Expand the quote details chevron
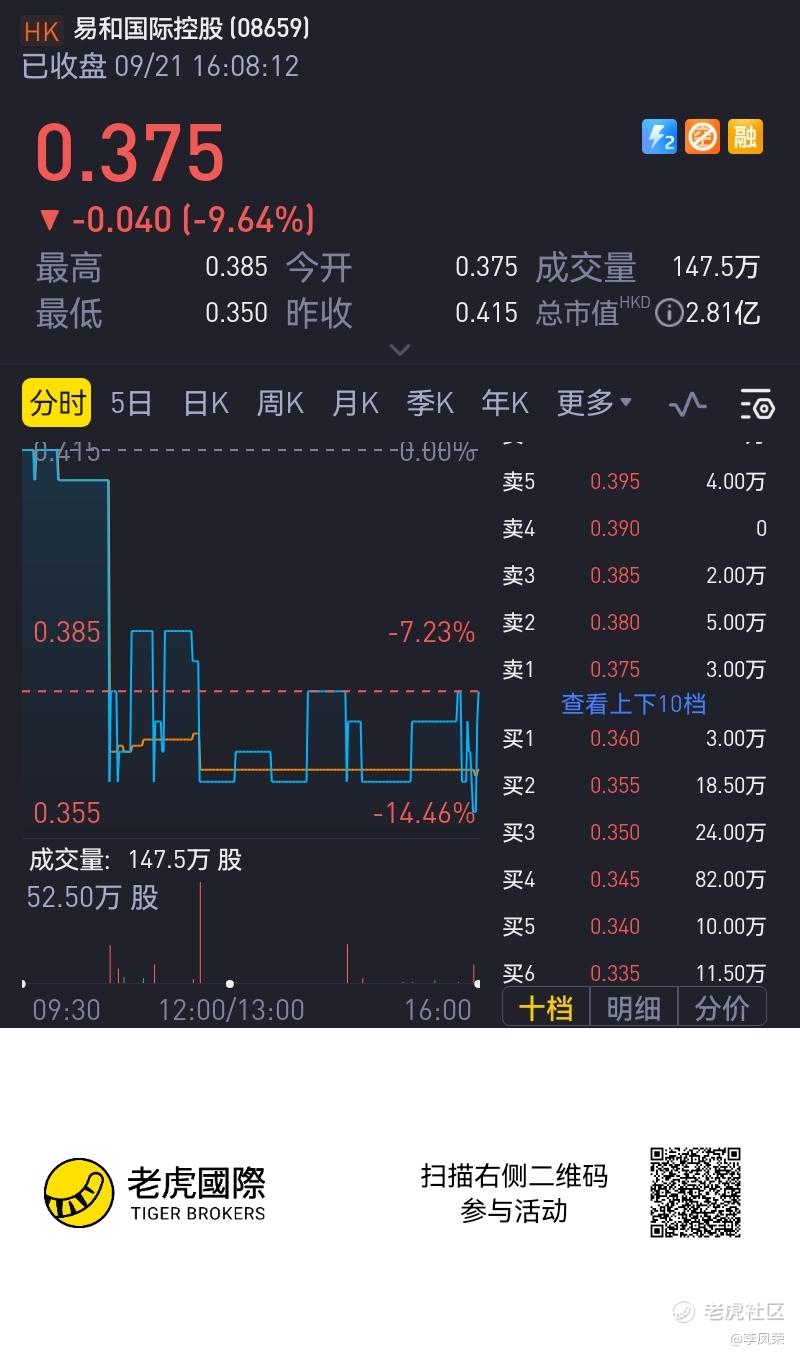 tap(399, 349)
